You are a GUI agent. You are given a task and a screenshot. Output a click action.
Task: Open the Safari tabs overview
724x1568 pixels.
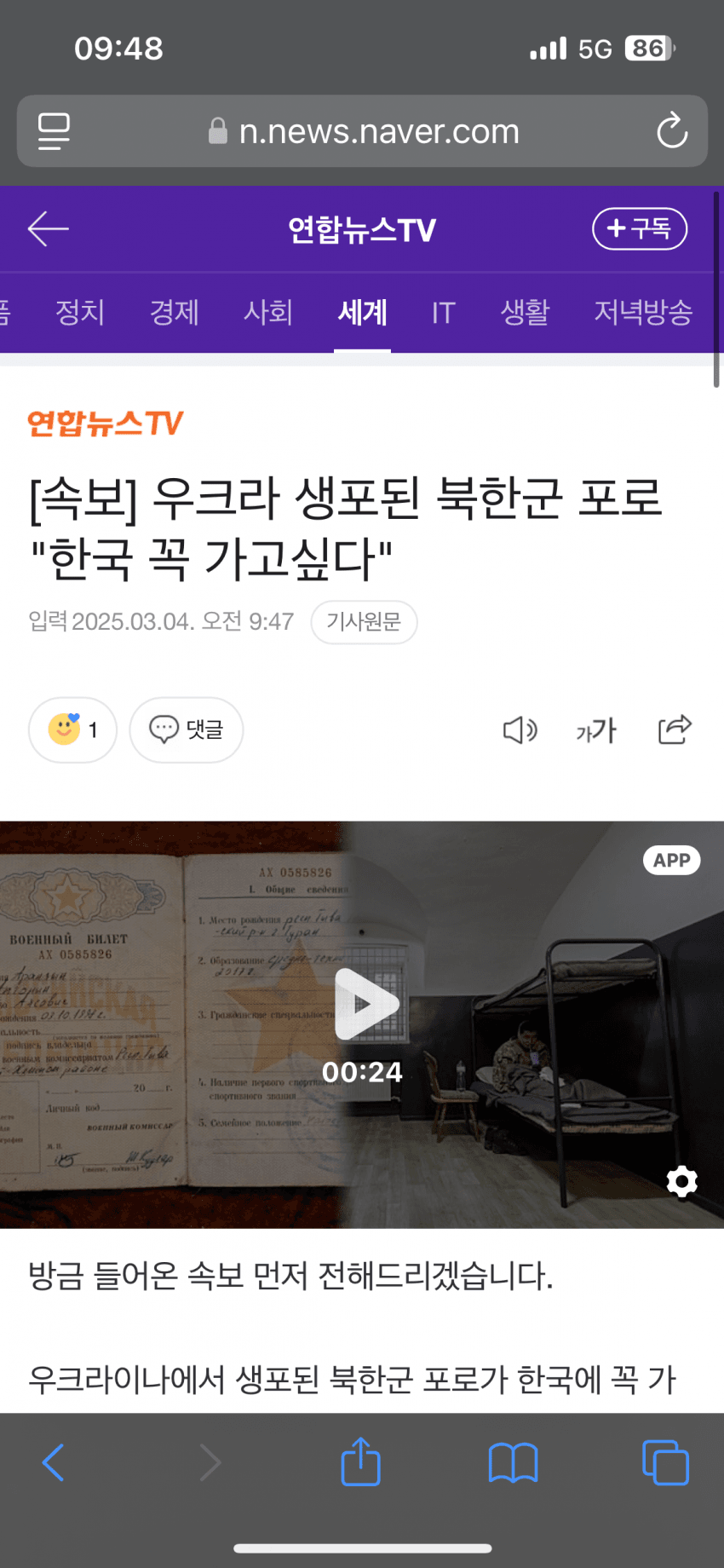[665, 1463]
